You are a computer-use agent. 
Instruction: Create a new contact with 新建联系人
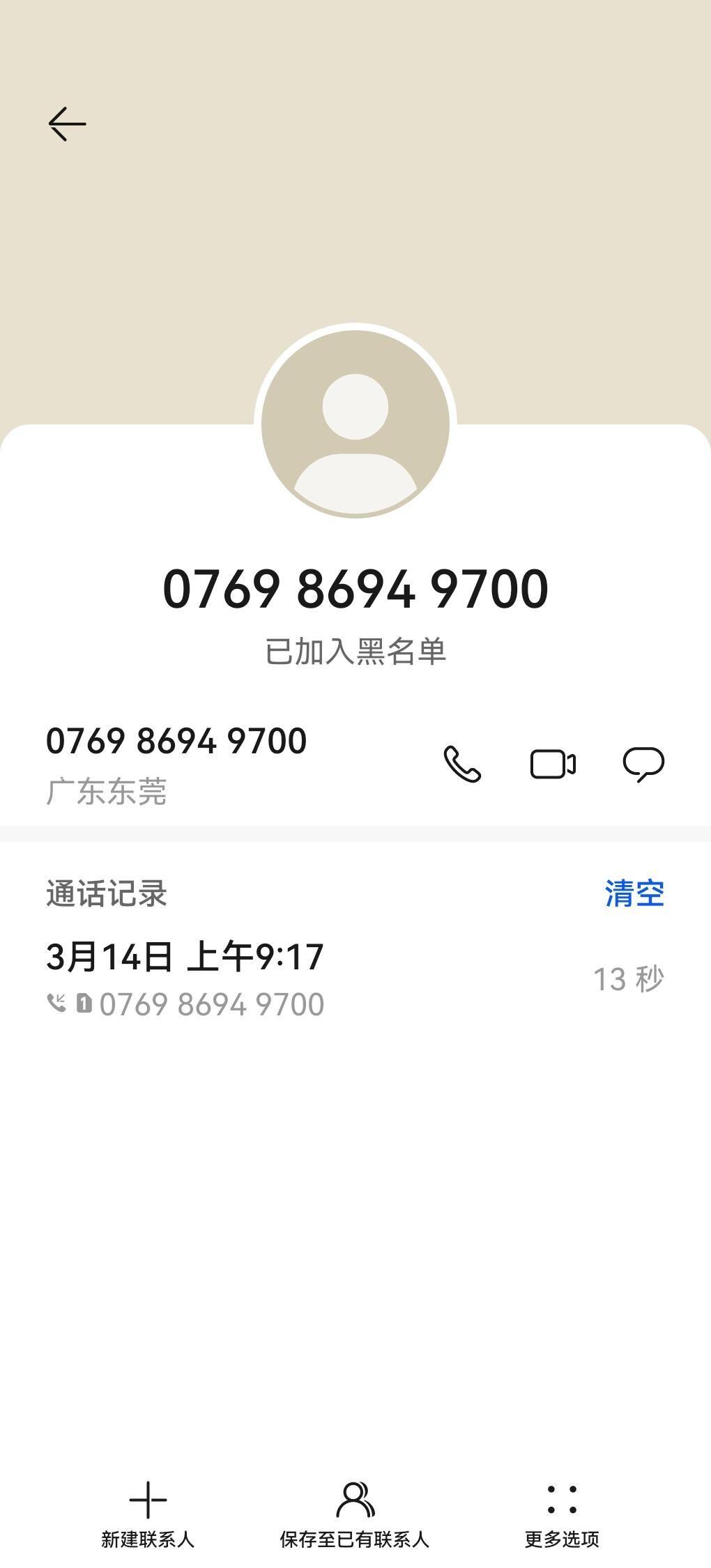tap(148, 1514)
